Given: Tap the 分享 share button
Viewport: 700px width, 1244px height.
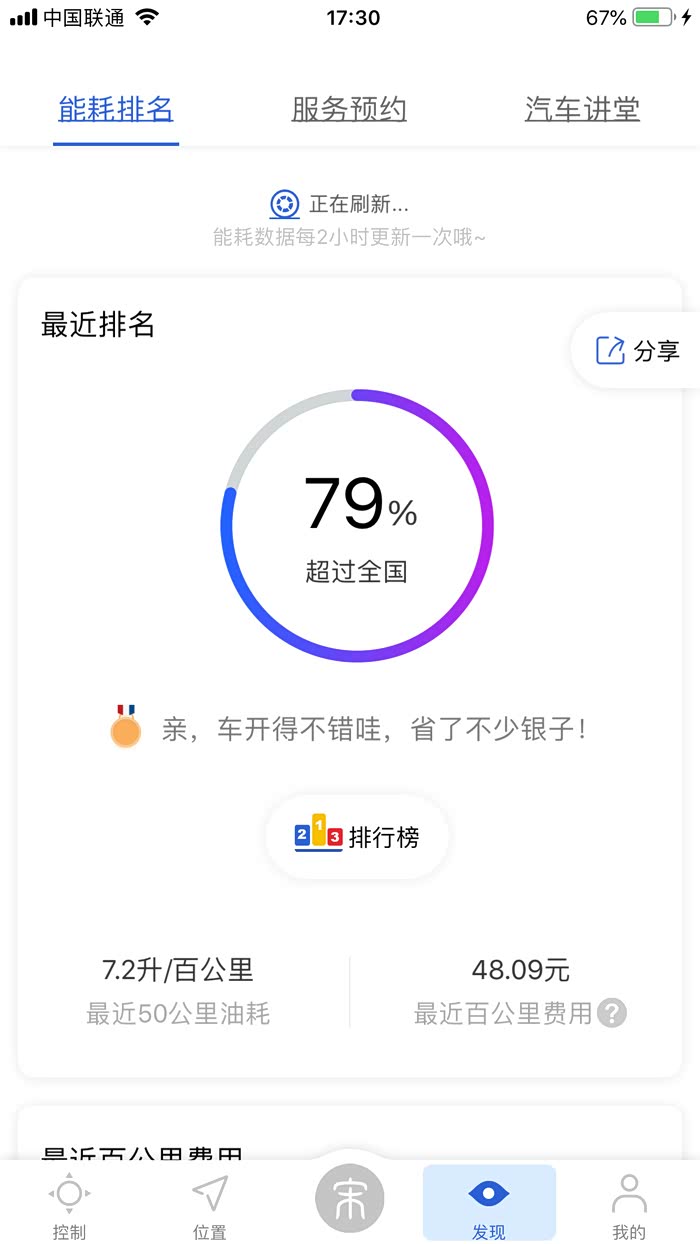Looking at the screenshot, I should (638, 351).
